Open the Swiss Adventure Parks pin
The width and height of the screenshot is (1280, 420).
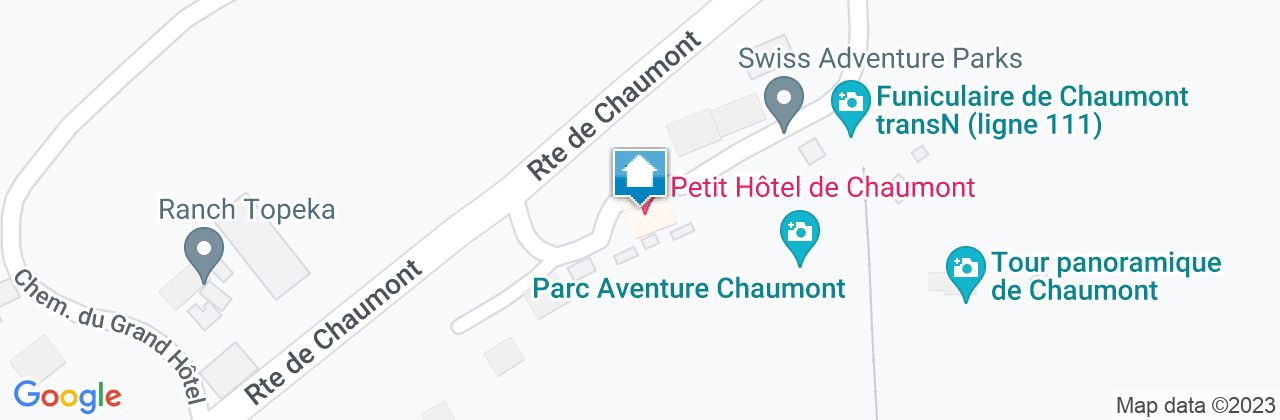(x=784, y=100)
